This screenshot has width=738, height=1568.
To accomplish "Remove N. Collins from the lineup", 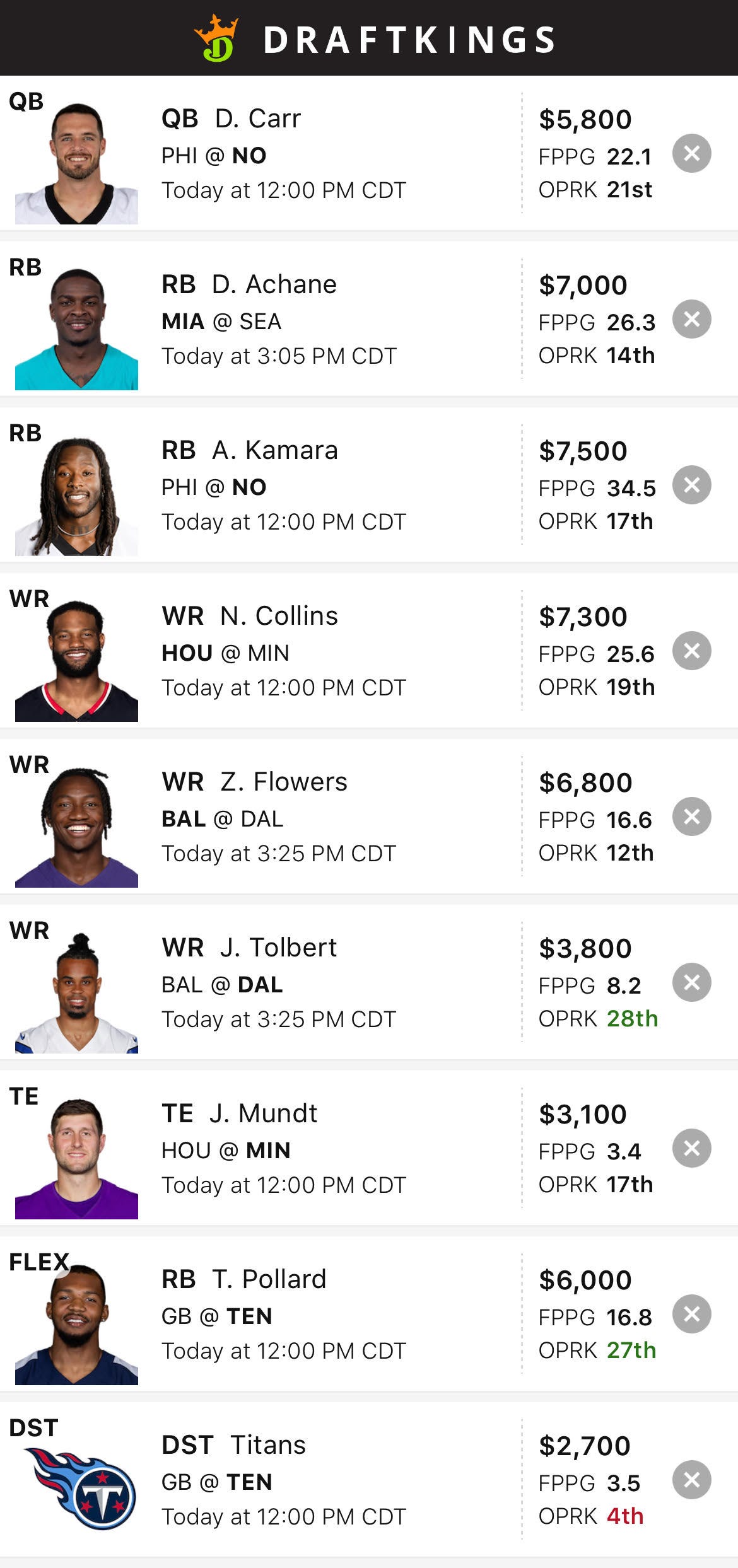I will tap(691, 651).
